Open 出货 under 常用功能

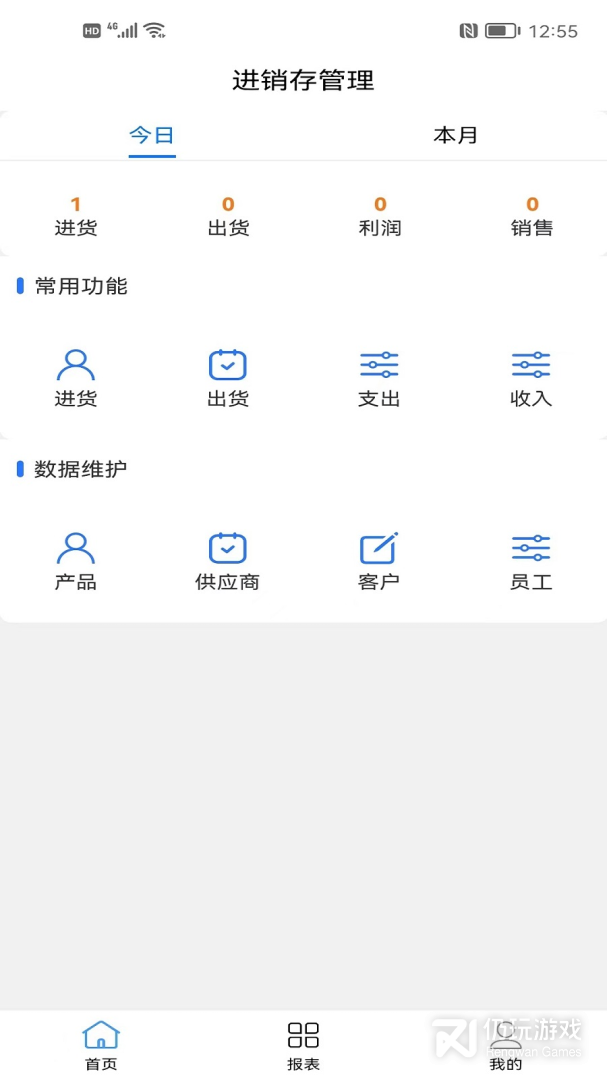click(x=228, y=378)
